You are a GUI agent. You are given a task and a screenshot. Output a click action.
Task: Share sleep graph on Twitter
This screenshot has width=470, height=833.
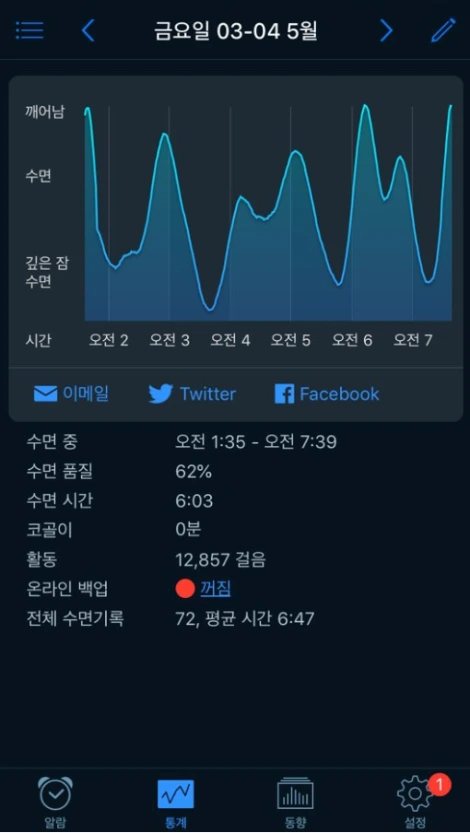click(x=192, y=394)
